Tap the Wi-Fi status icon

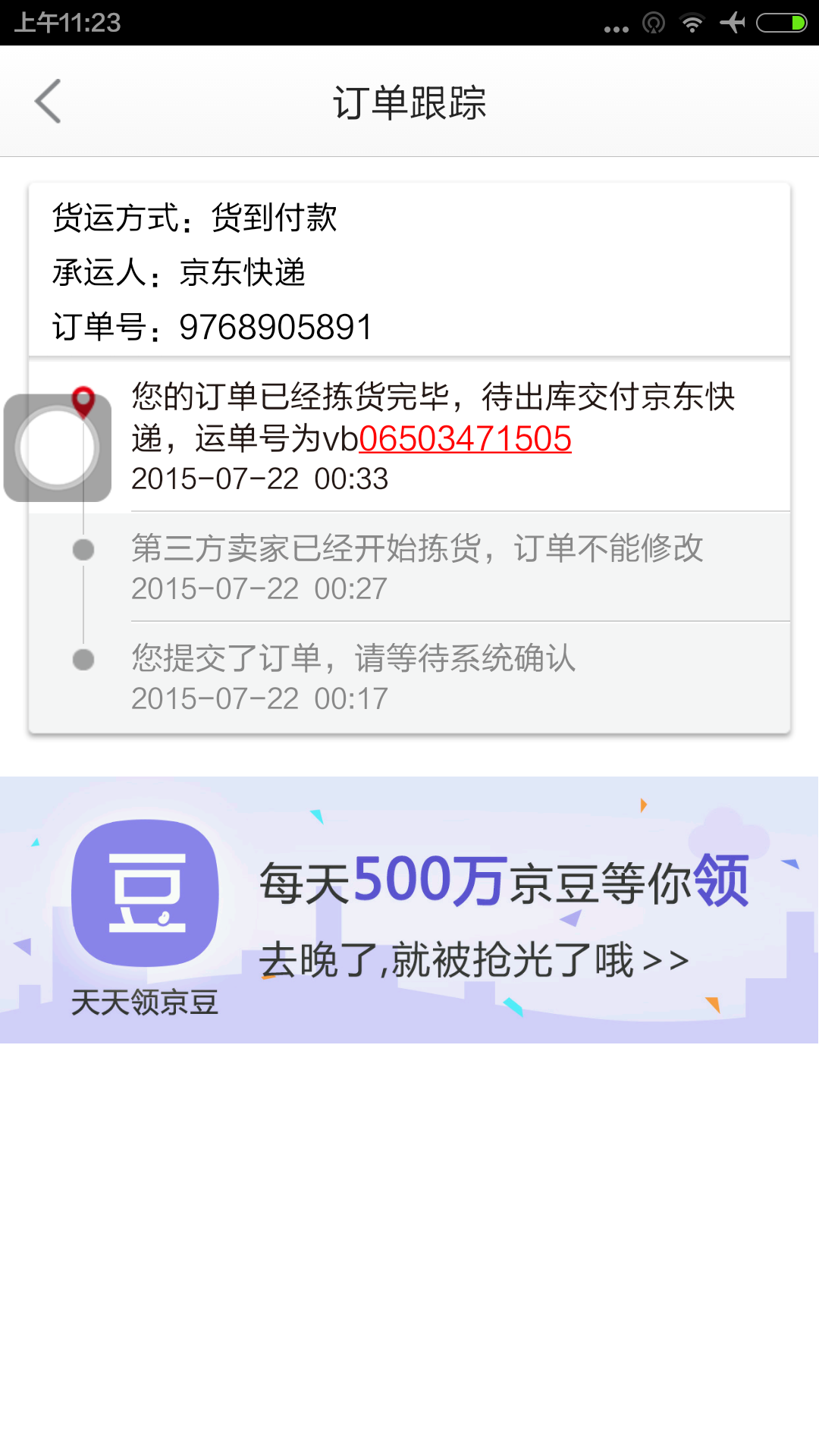(x=692, y=24)
